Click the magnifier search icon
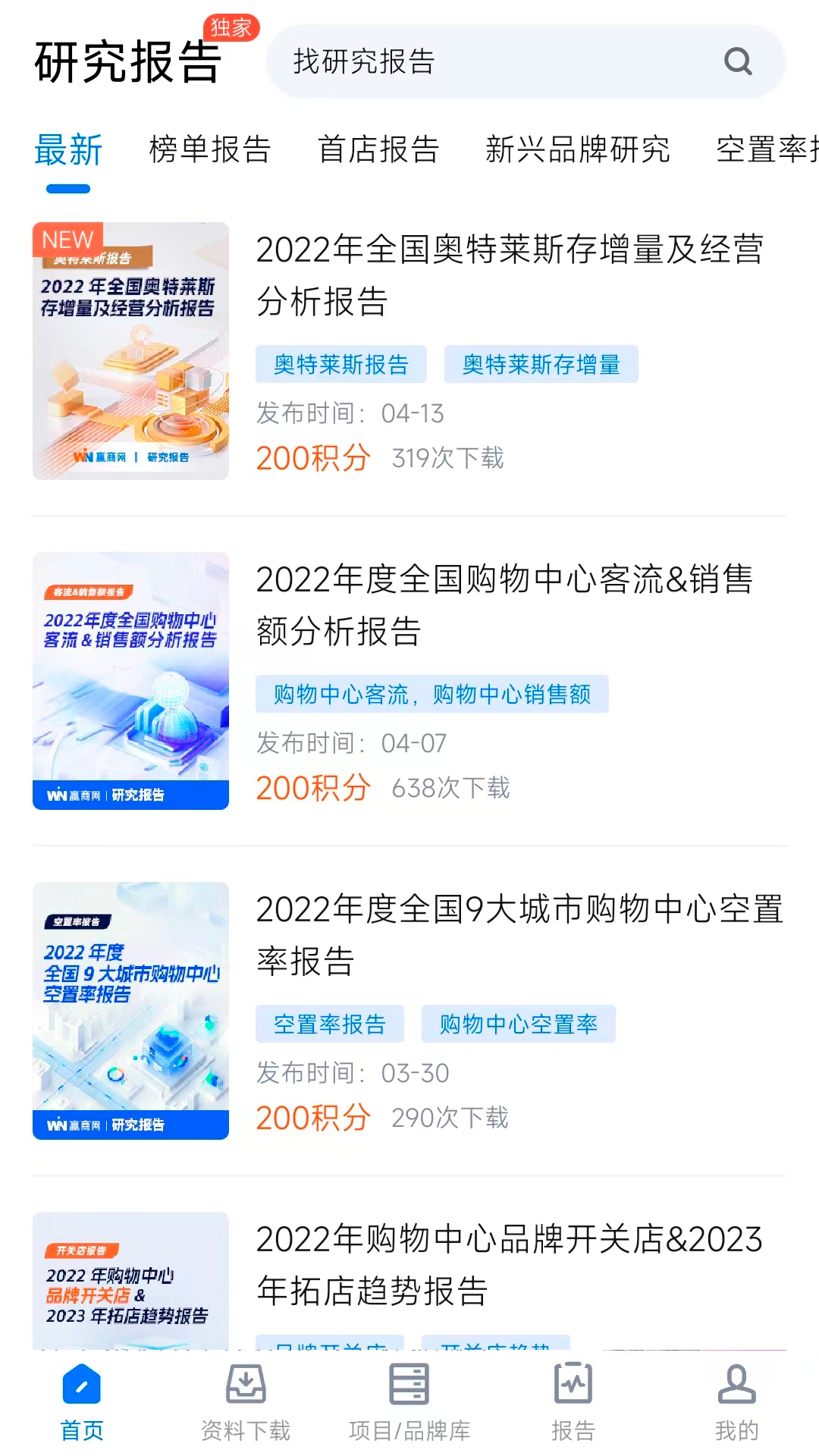Viewport: 819px width, 1456px height. (x=736, y=61)
